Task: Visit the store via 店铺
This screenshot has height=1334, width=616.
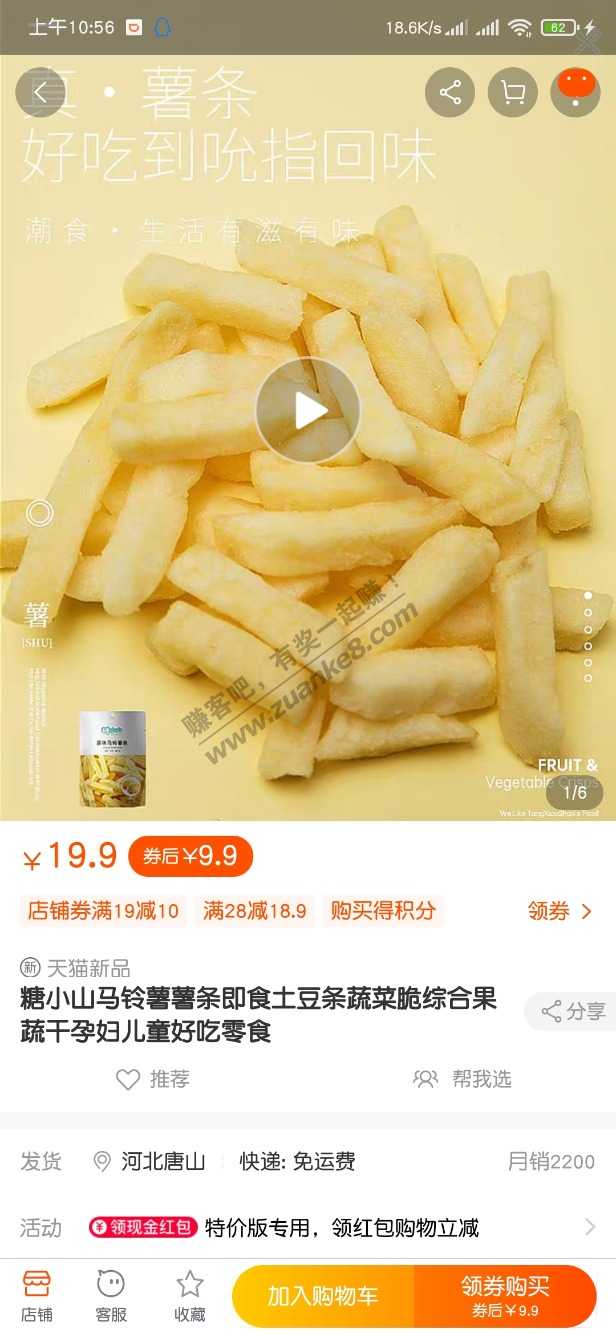Action: pos(37,1296)
